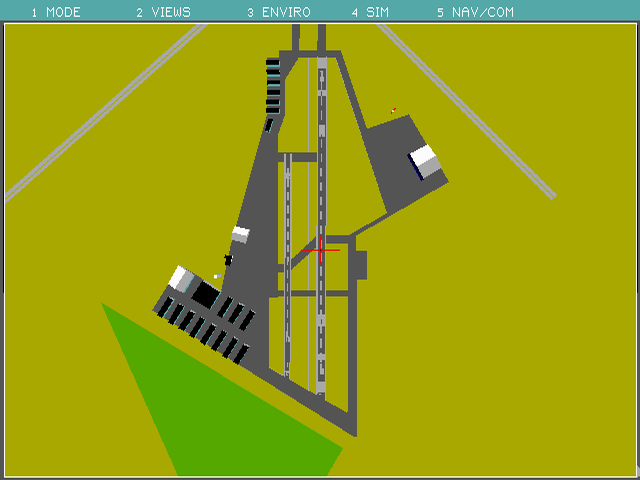Open the 1 MODE menu
640x480 pixels.
56,12
